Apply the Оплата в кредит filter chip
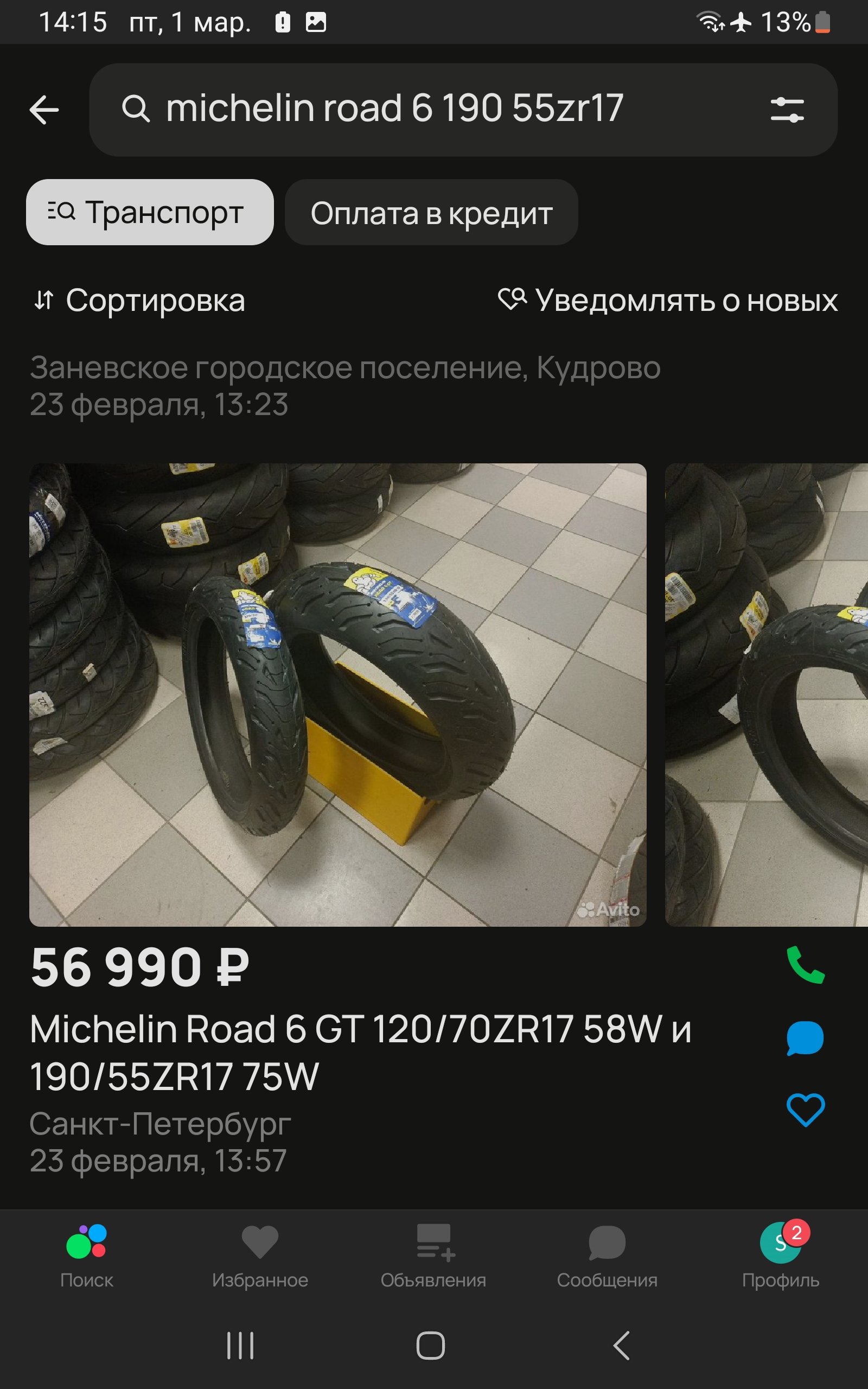Image resolution: width=868 pixels, height=1389 pixels. (431, 213)
